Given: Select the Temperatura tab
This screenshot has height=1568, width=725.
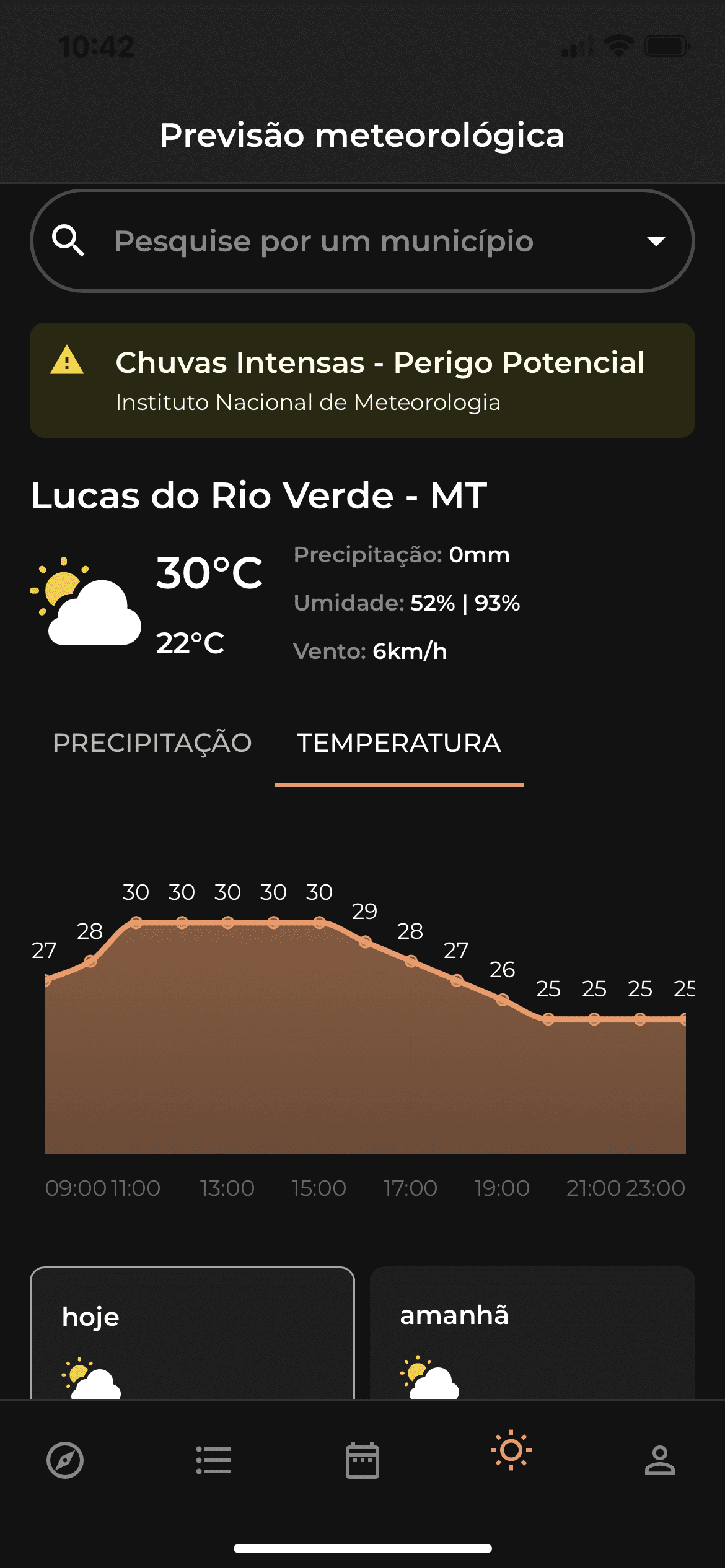Looking at the screenshot, I should pyautogui.click(x=399, y=743).
